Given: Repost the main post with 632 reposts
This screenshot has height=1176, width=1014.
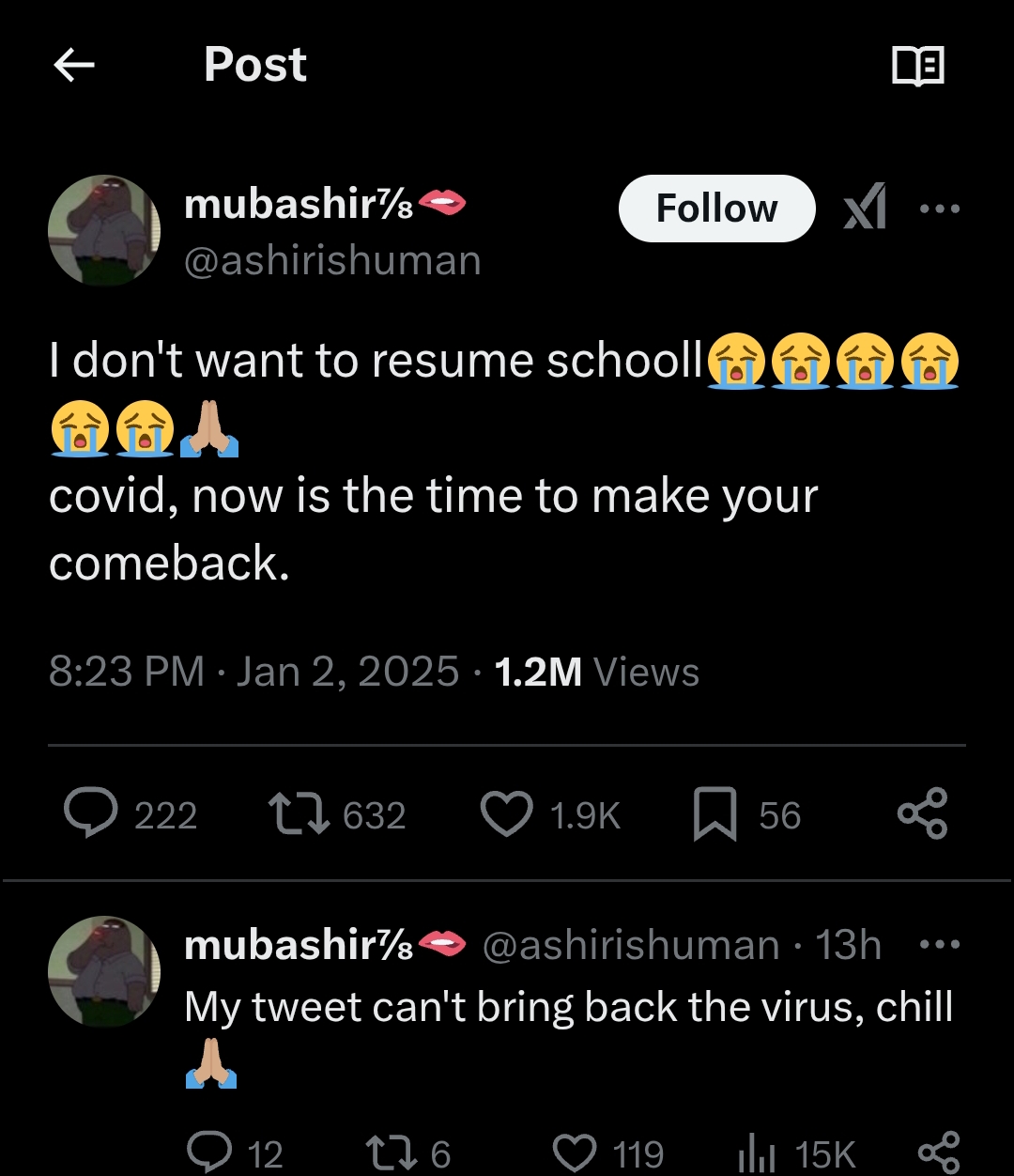Looking at the screenshot, I should point(299,813).
